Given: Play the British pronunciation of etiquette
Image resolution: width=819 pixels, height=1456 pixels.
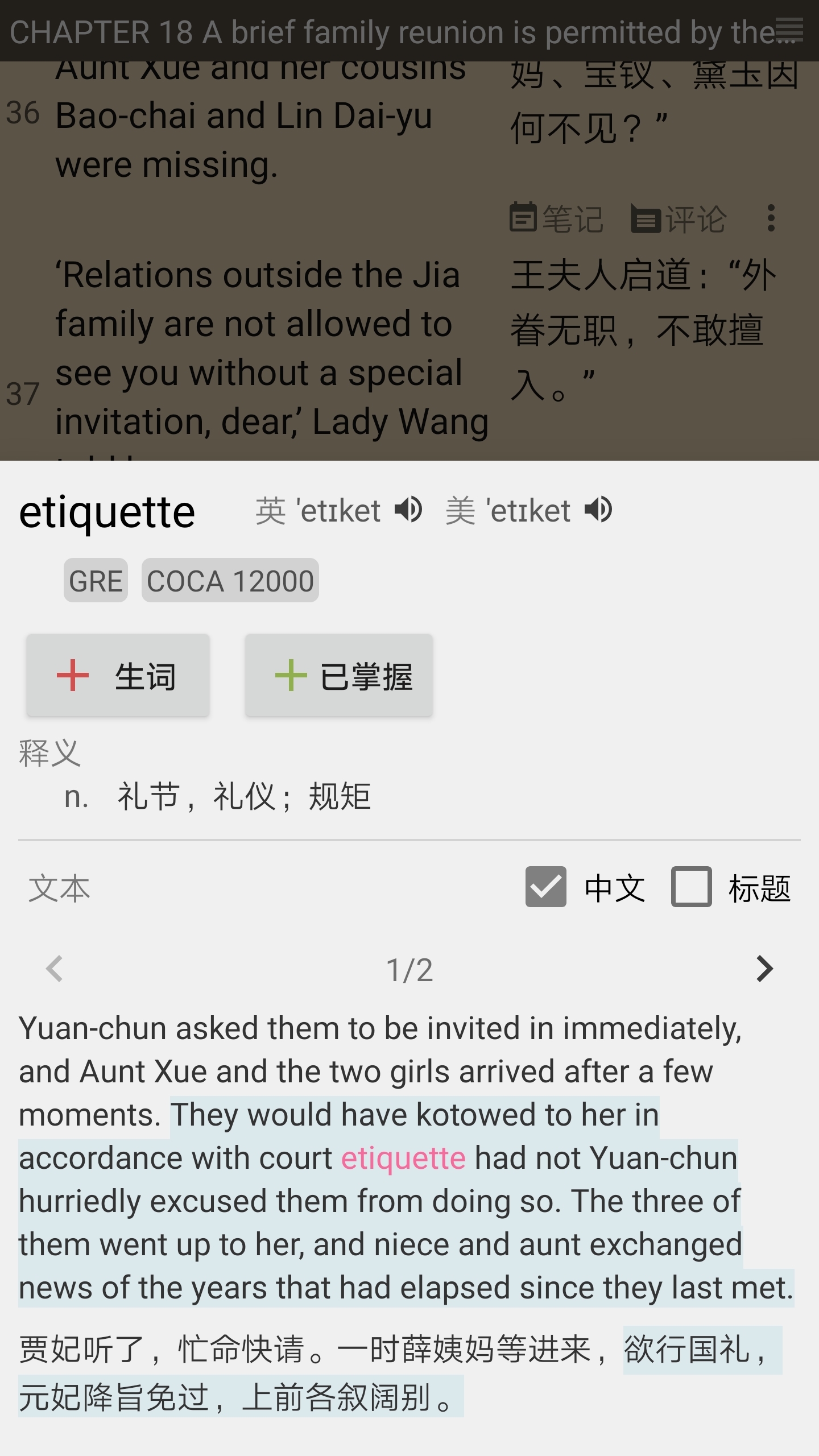Looking at the screenshot, I should [x=407, y=510].
